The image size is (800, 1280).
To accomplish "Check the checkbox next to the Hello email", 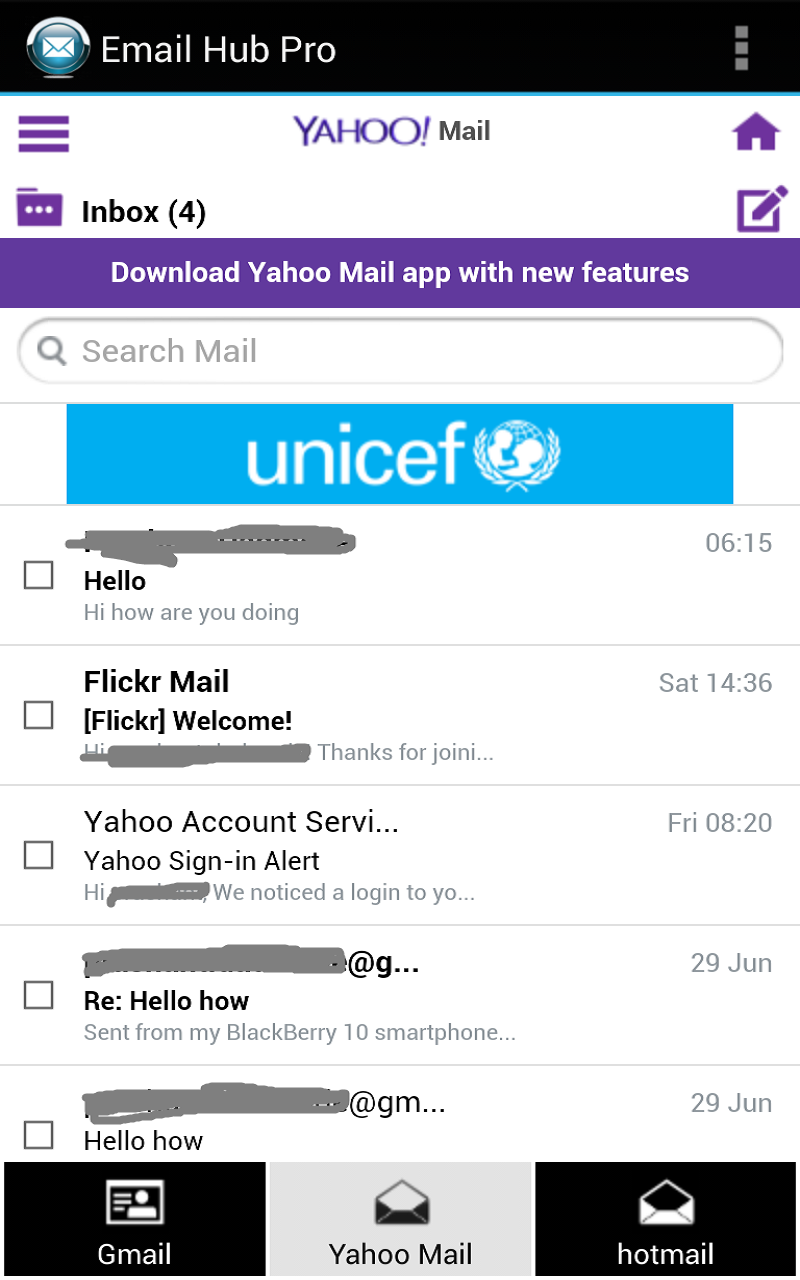I will point(38,575).
